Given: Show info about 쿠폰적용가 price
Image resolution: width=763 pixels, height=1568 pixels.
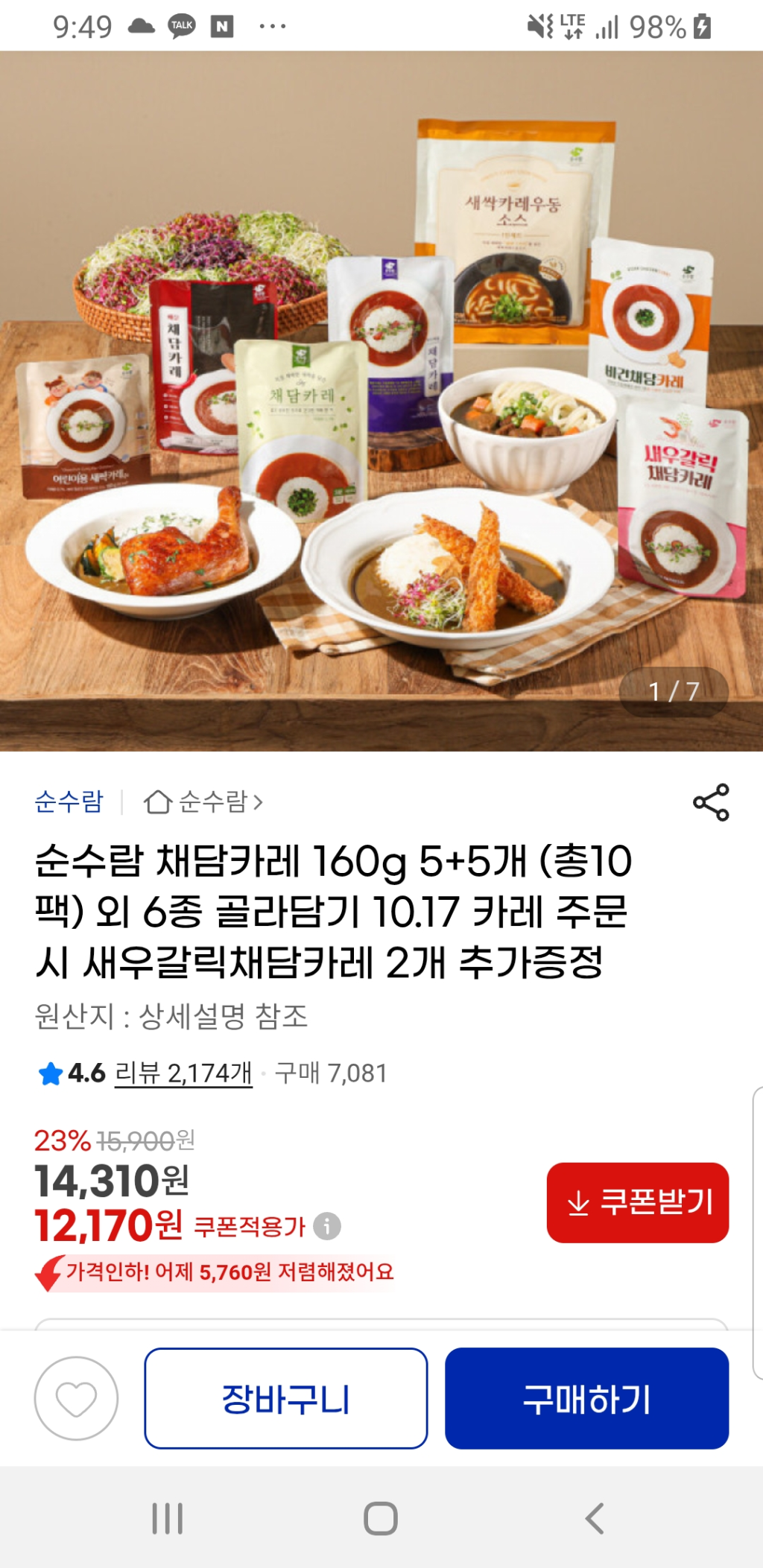Looking at the screenshot, I should point(327,1225).
